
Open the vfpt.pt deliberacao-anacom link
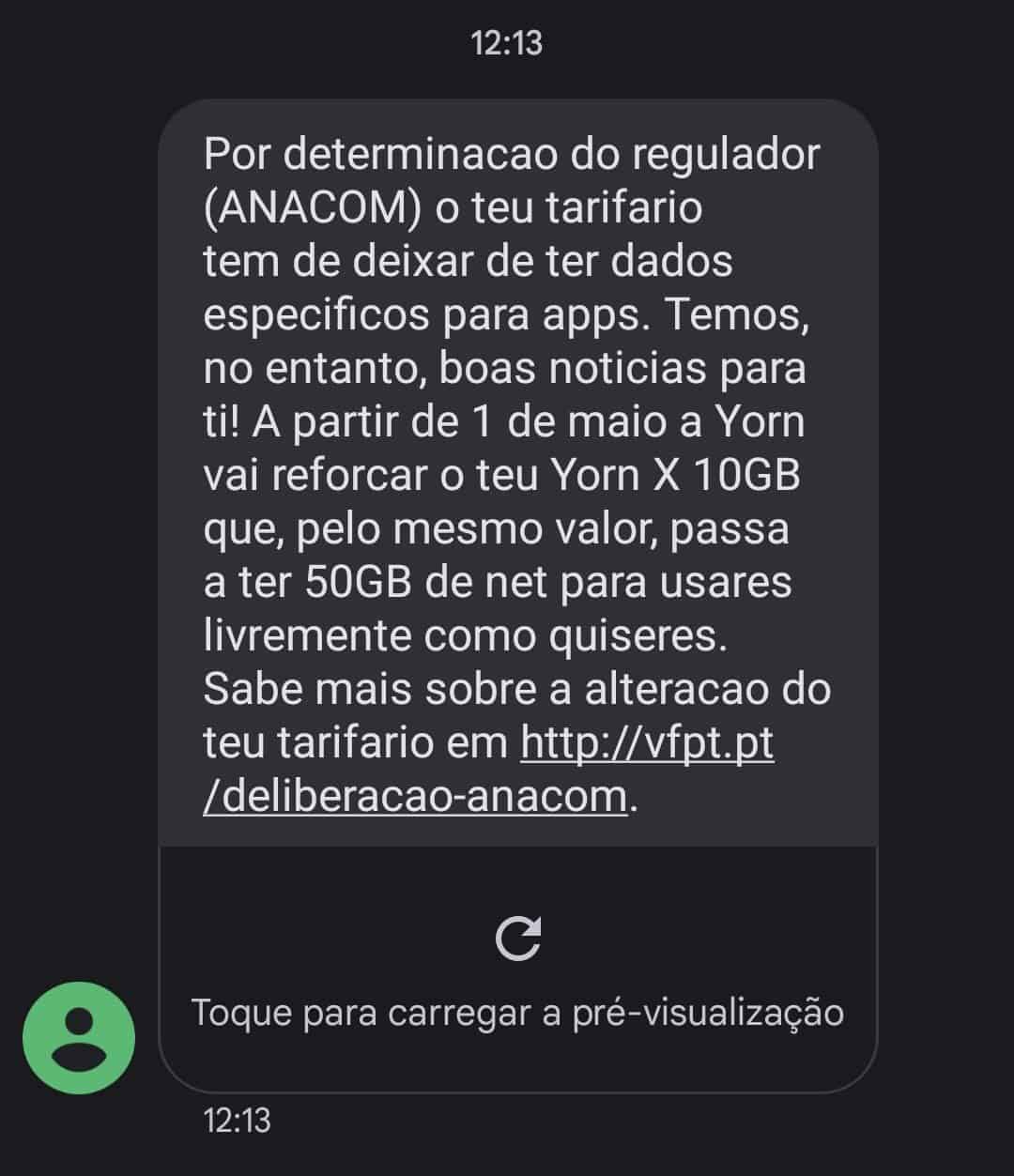[x=647, y=744]
